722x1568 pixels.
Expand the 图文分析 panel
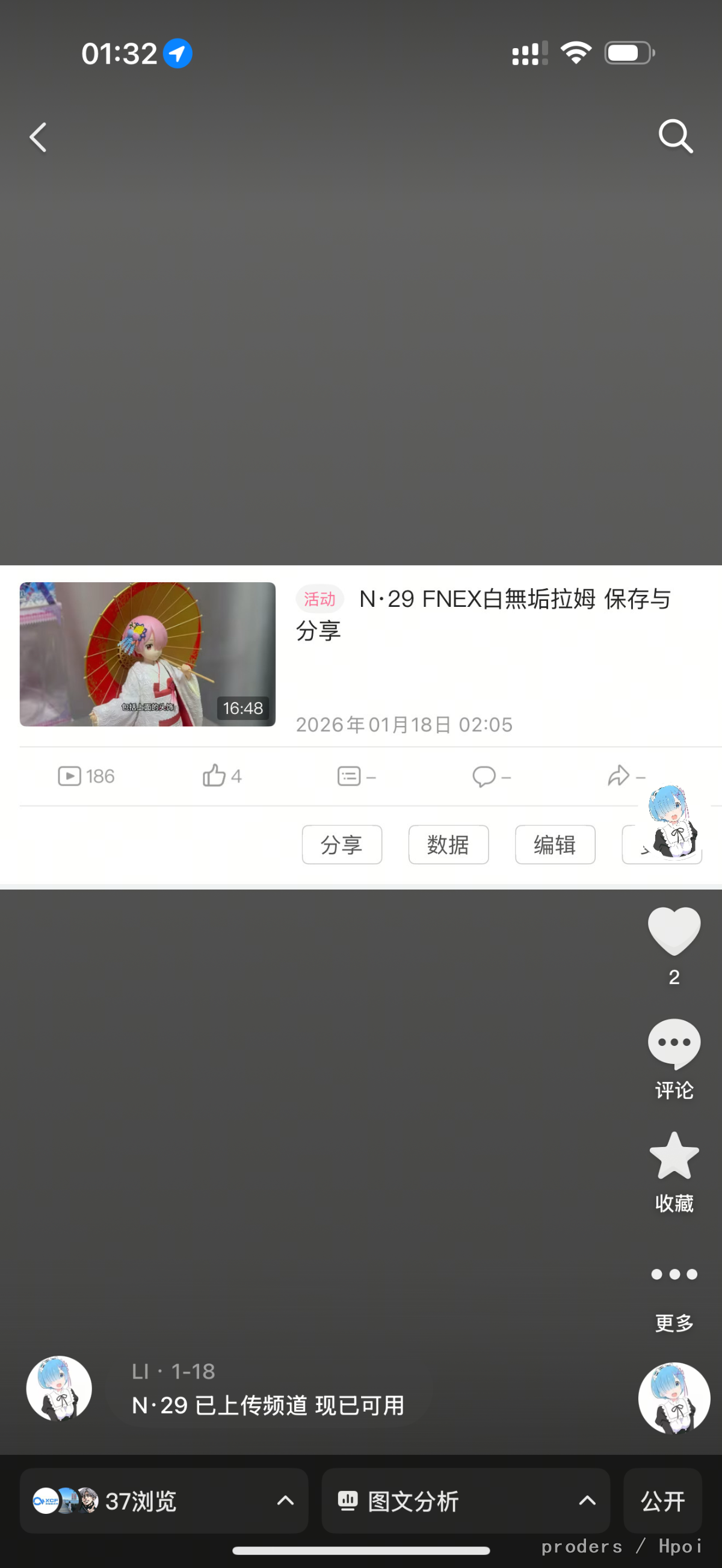pos(465,1501)
